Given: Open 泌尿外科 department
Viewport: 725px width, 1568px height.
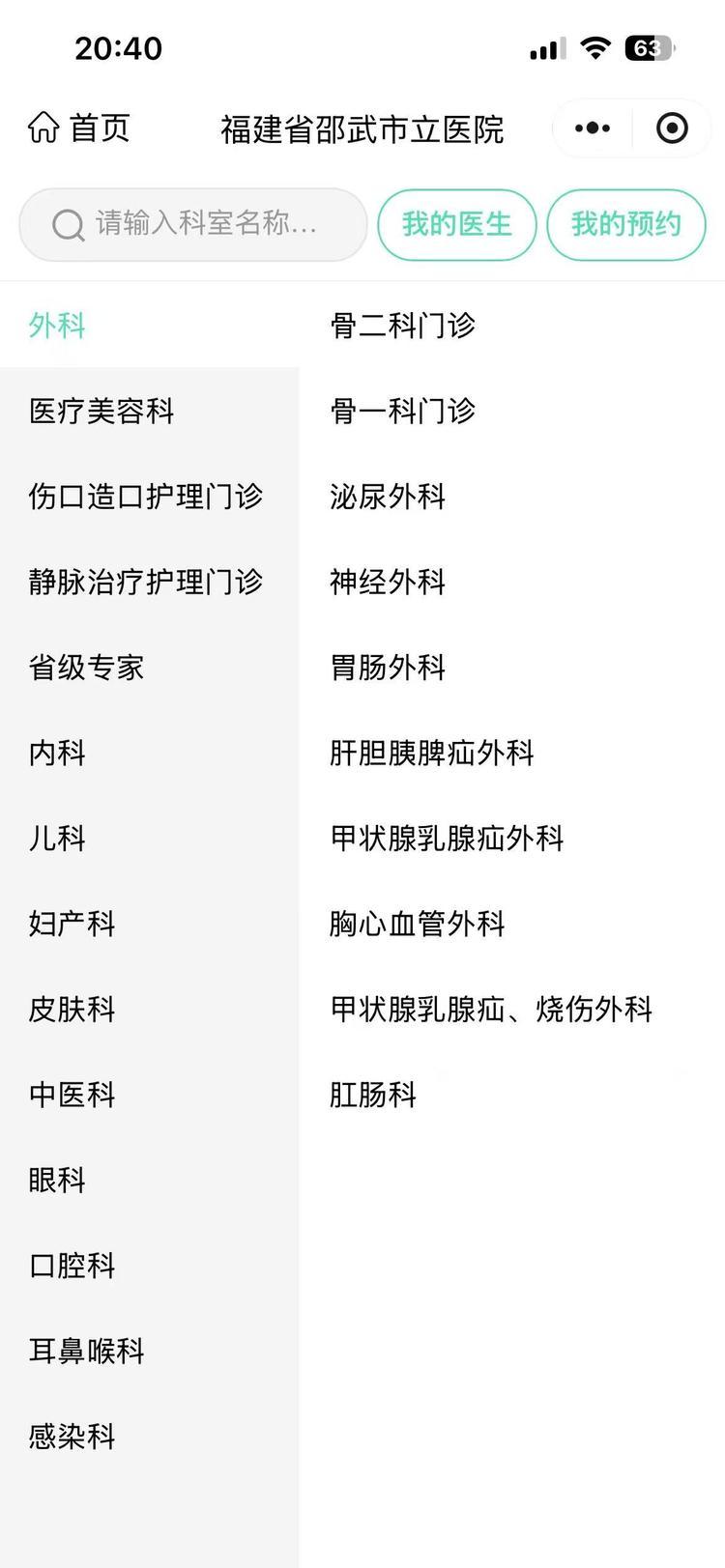Looking at the screenshot, I should coord(512,497).
